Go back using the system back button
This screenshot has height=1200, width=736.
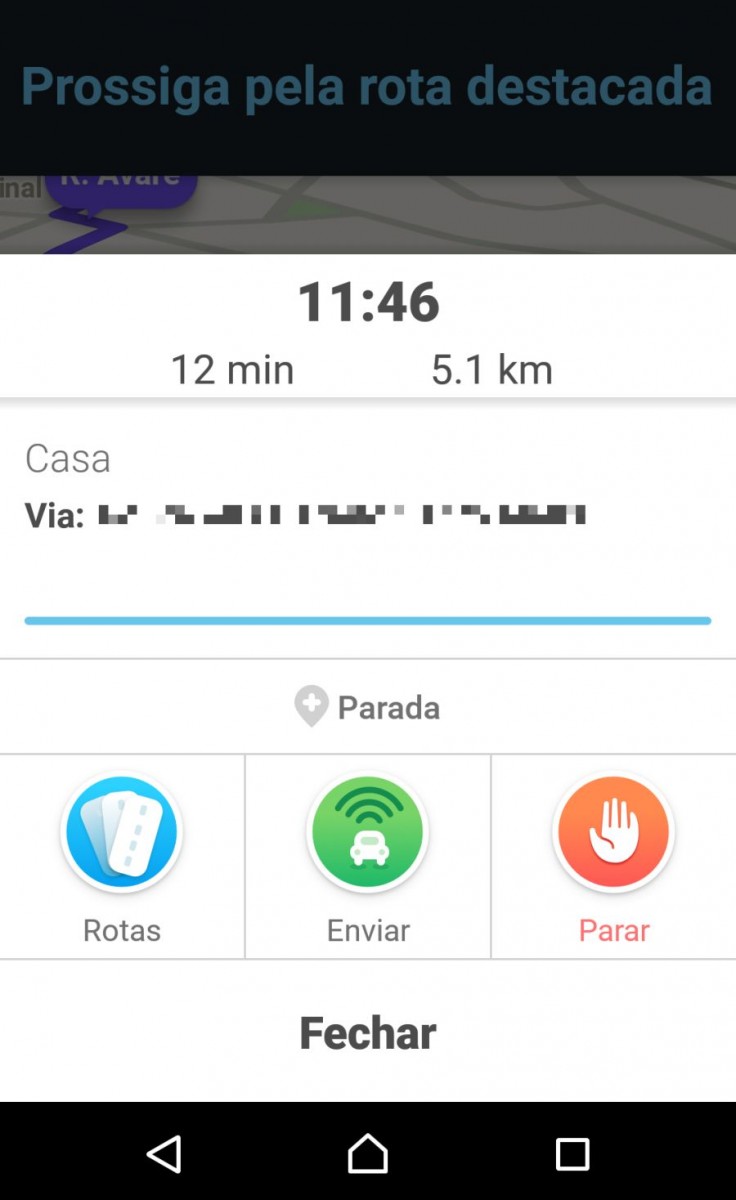coord(164,1153)
